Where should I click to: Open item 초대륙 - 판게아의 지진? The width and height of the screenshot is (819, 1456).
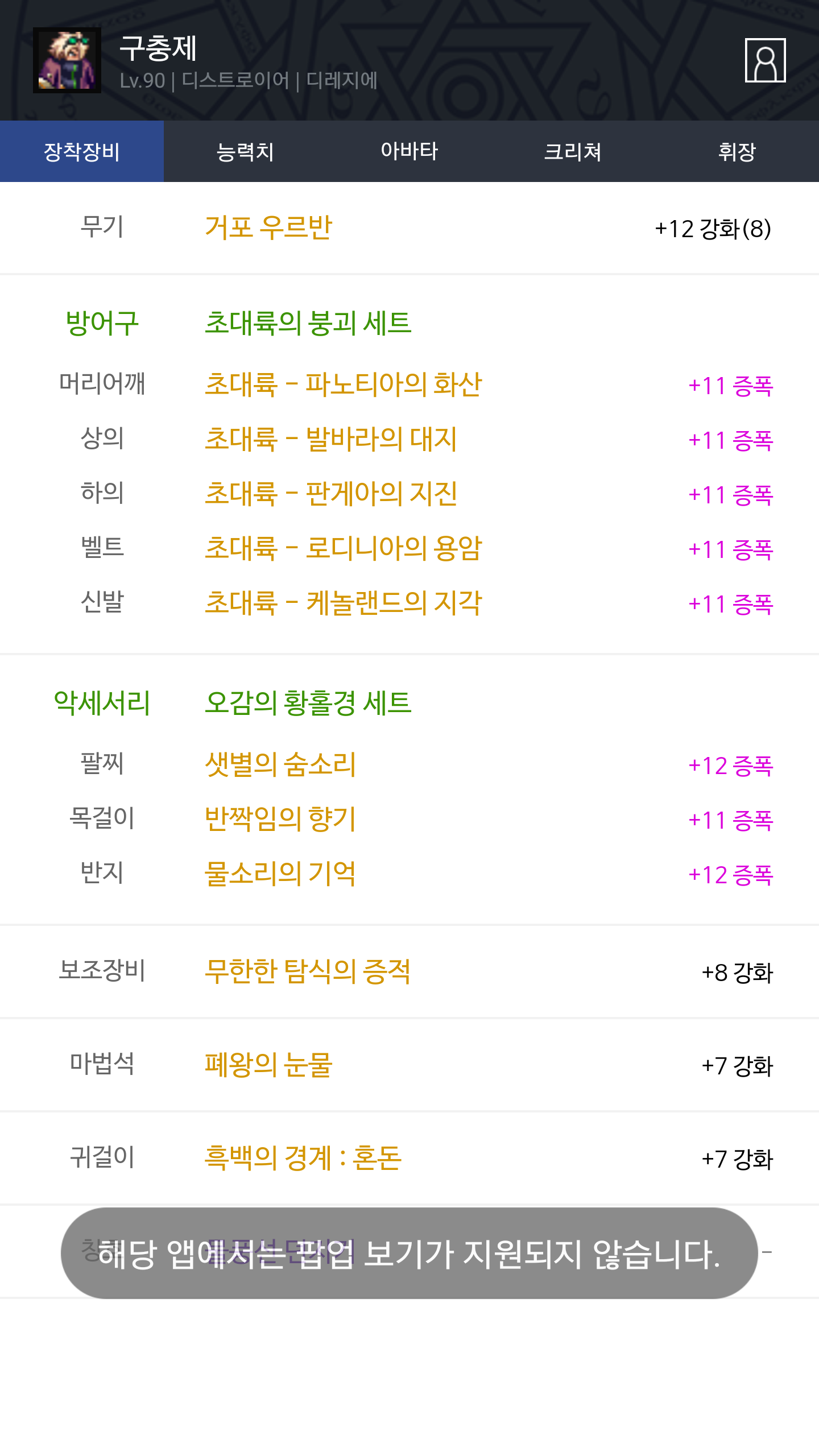pos(330,494)
